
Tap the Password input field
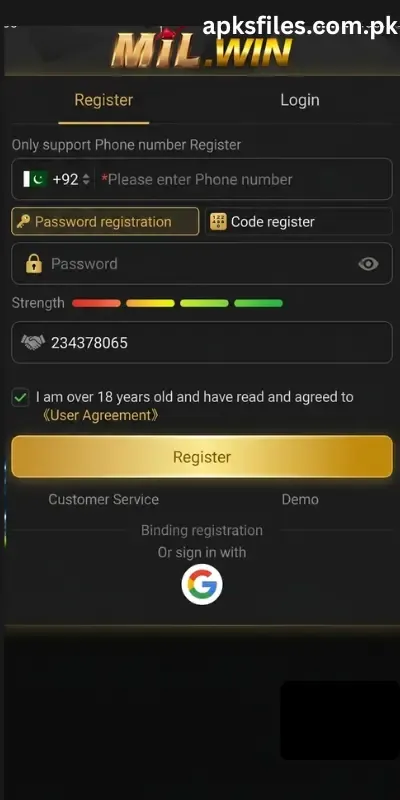[x=202, y=263]
